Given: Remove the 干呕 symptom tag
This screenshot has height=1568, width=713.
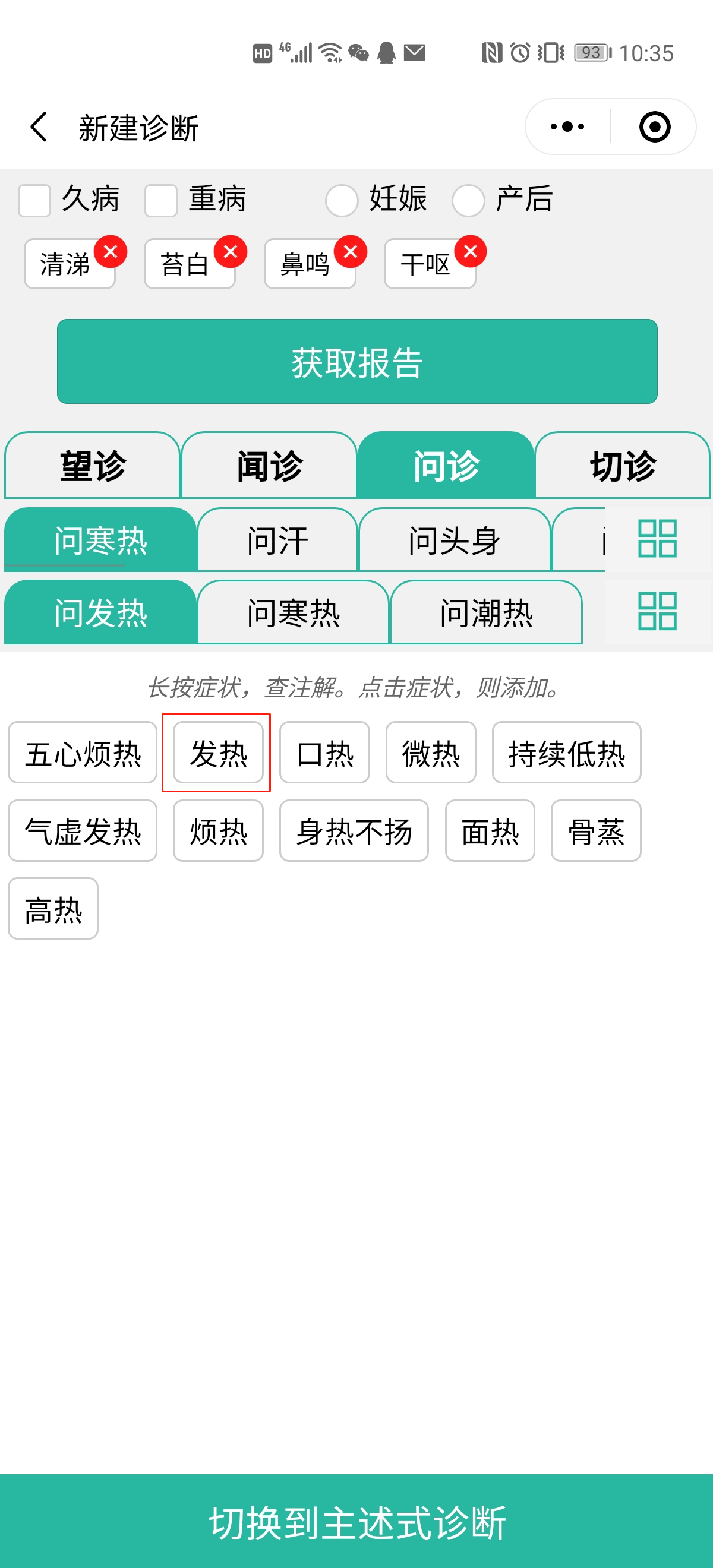Looking at the screenshot, I should [x=470, y=251].
